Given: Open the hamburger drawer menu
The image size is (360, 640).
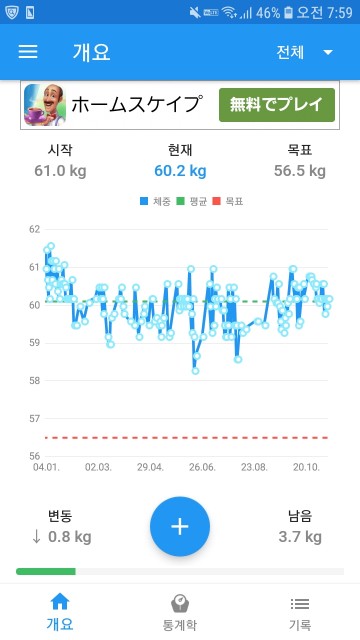Looking at the screenshot, I should coord(28,52).
